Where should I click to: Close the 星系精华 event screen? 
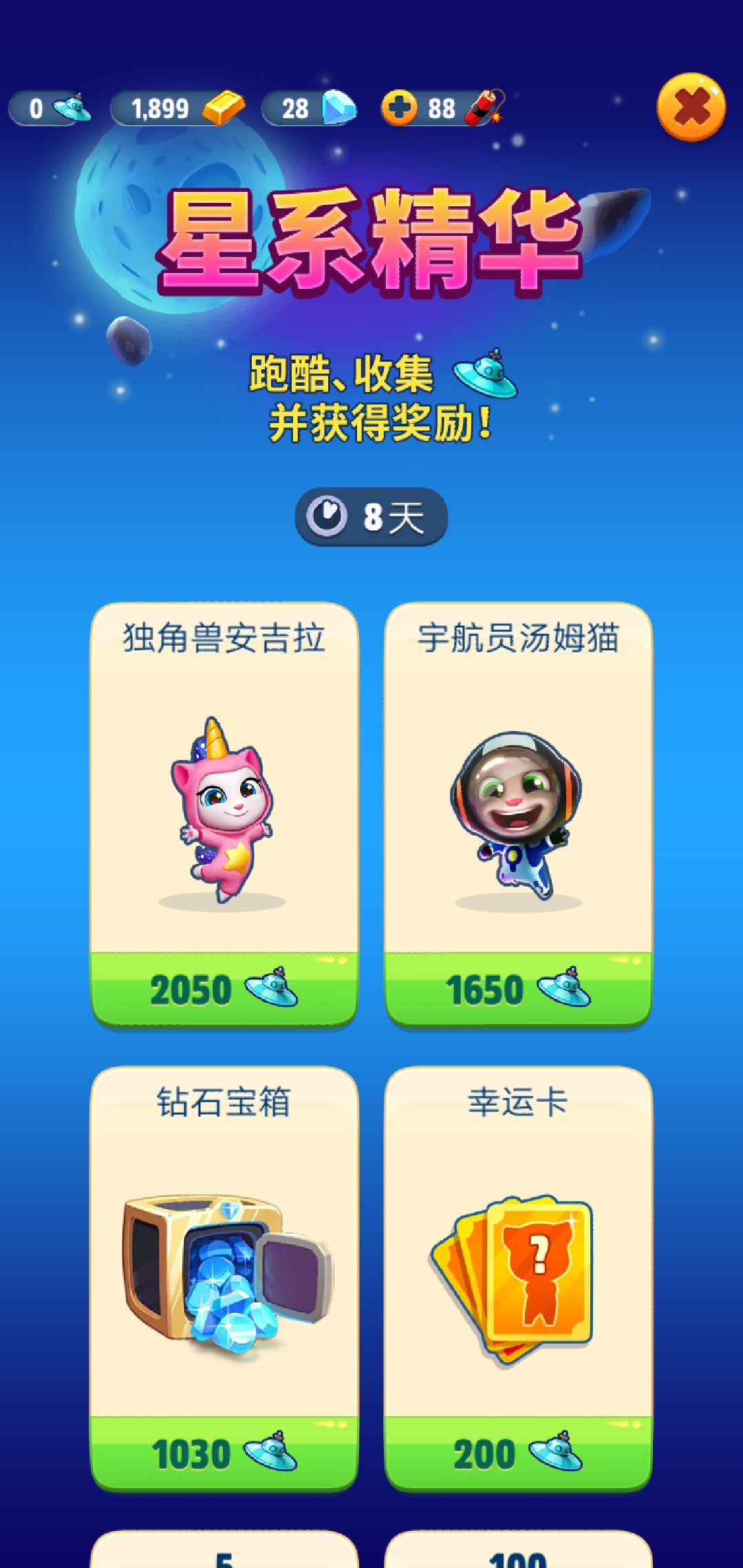pos(691,107)
